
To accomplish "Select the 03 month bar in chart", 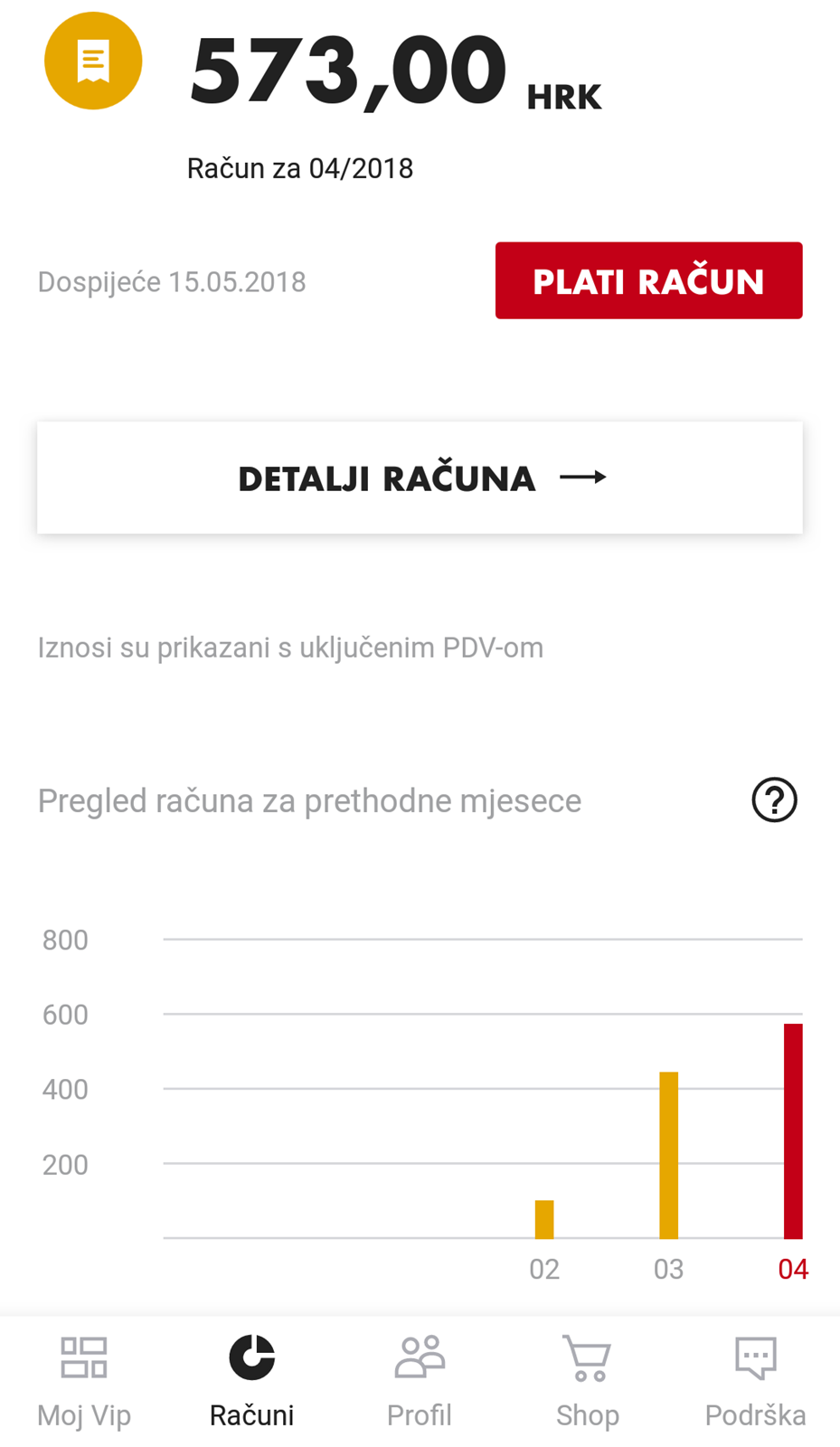I will (669, 1155).
